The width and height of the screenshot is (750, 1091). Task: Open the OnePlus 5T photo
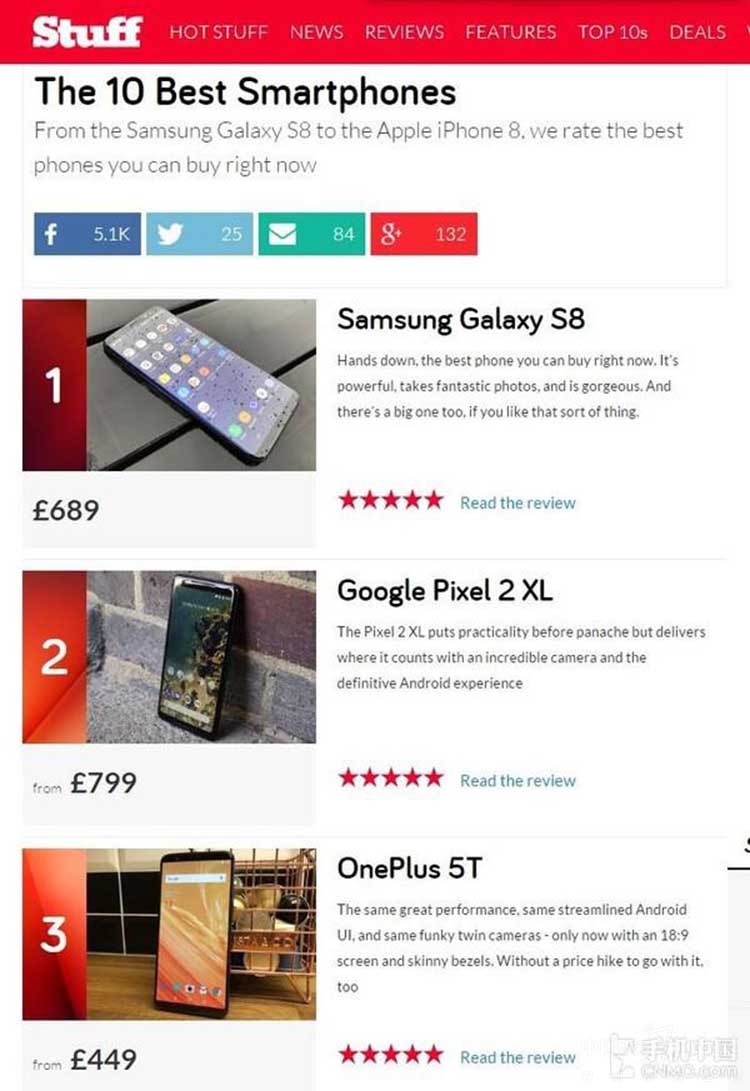coord(200,934)
